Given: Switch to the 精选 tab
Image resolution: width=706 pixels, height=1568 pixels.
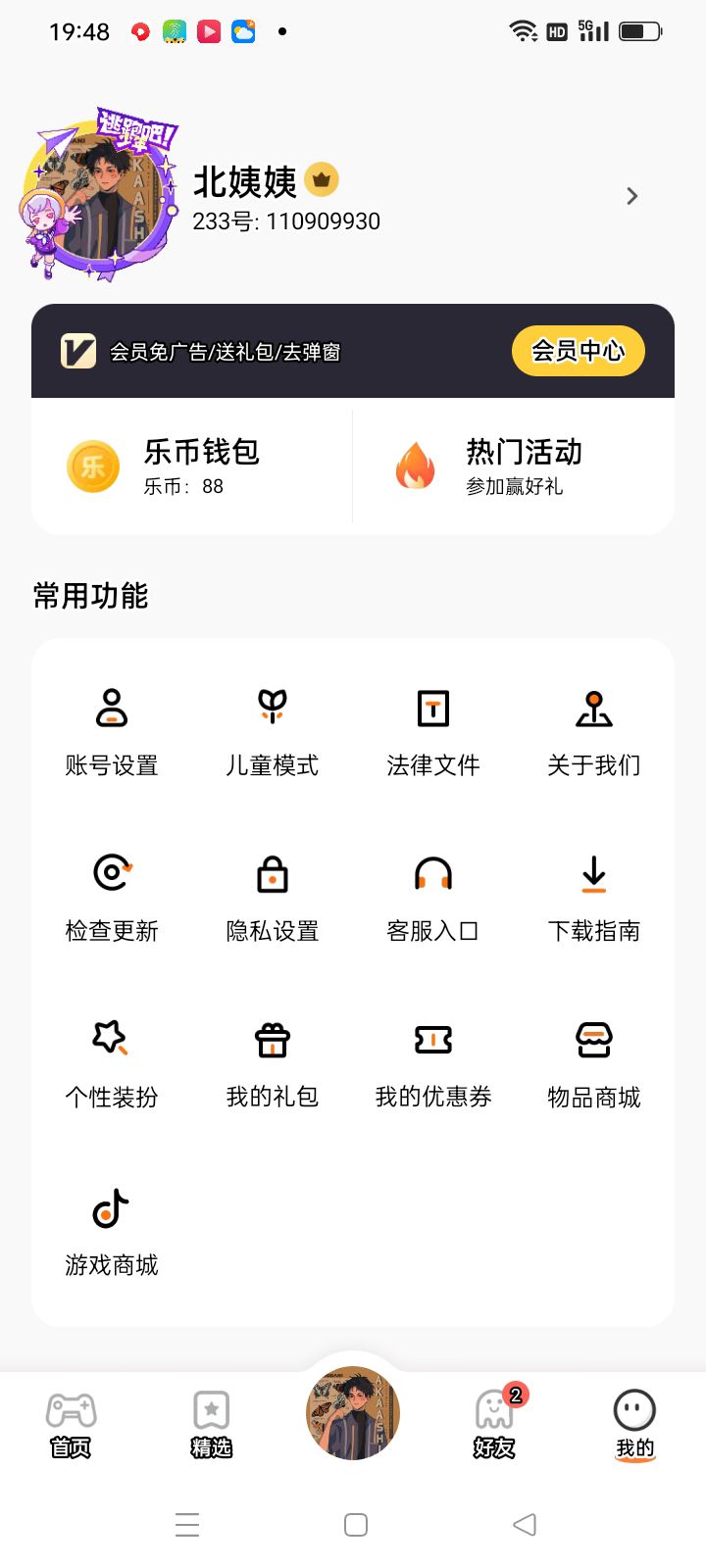Looking at the screenshot, I should [x=211, y=1425].
